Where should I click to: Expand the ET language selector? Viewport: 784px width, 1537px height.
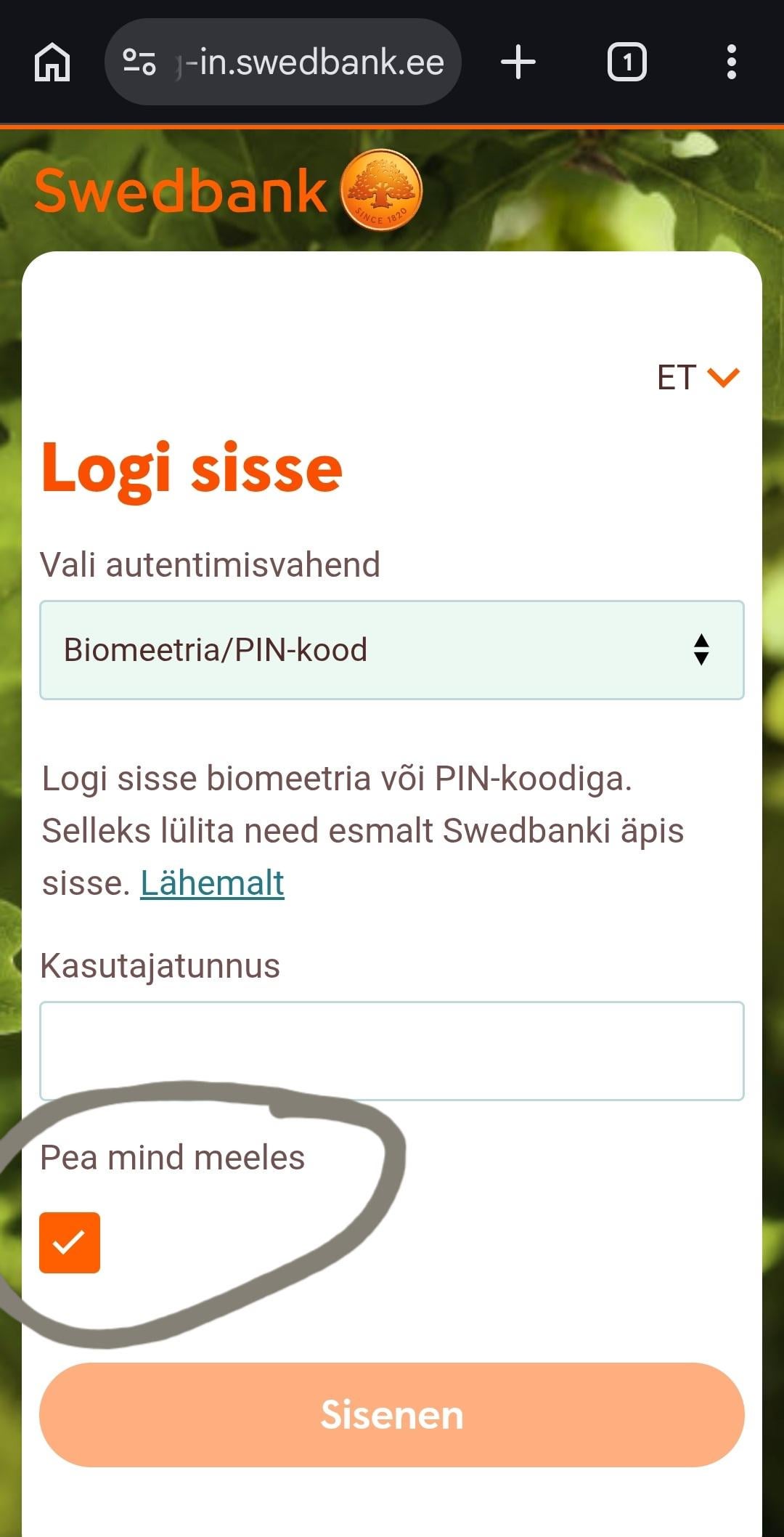coord(697,378)
